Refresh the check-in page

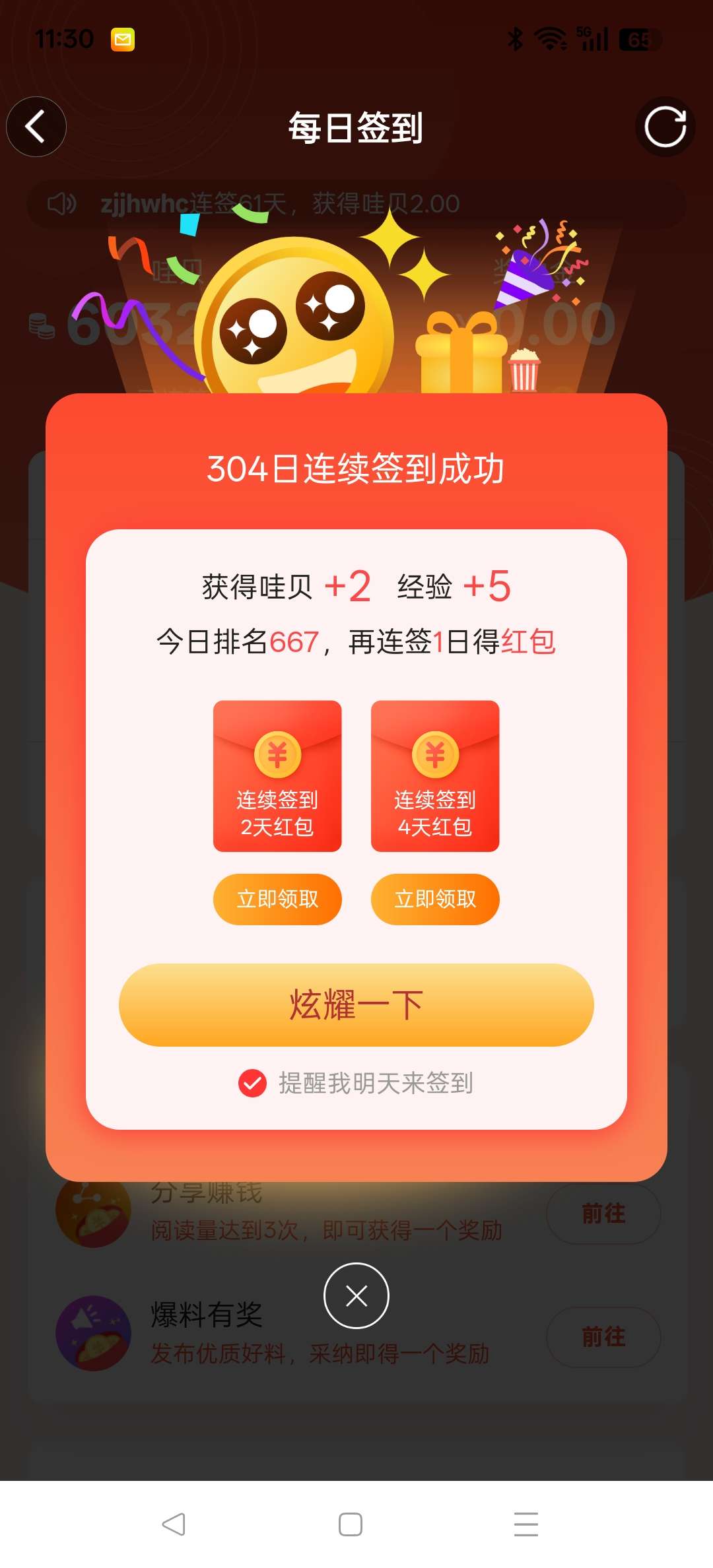[665, 127]
